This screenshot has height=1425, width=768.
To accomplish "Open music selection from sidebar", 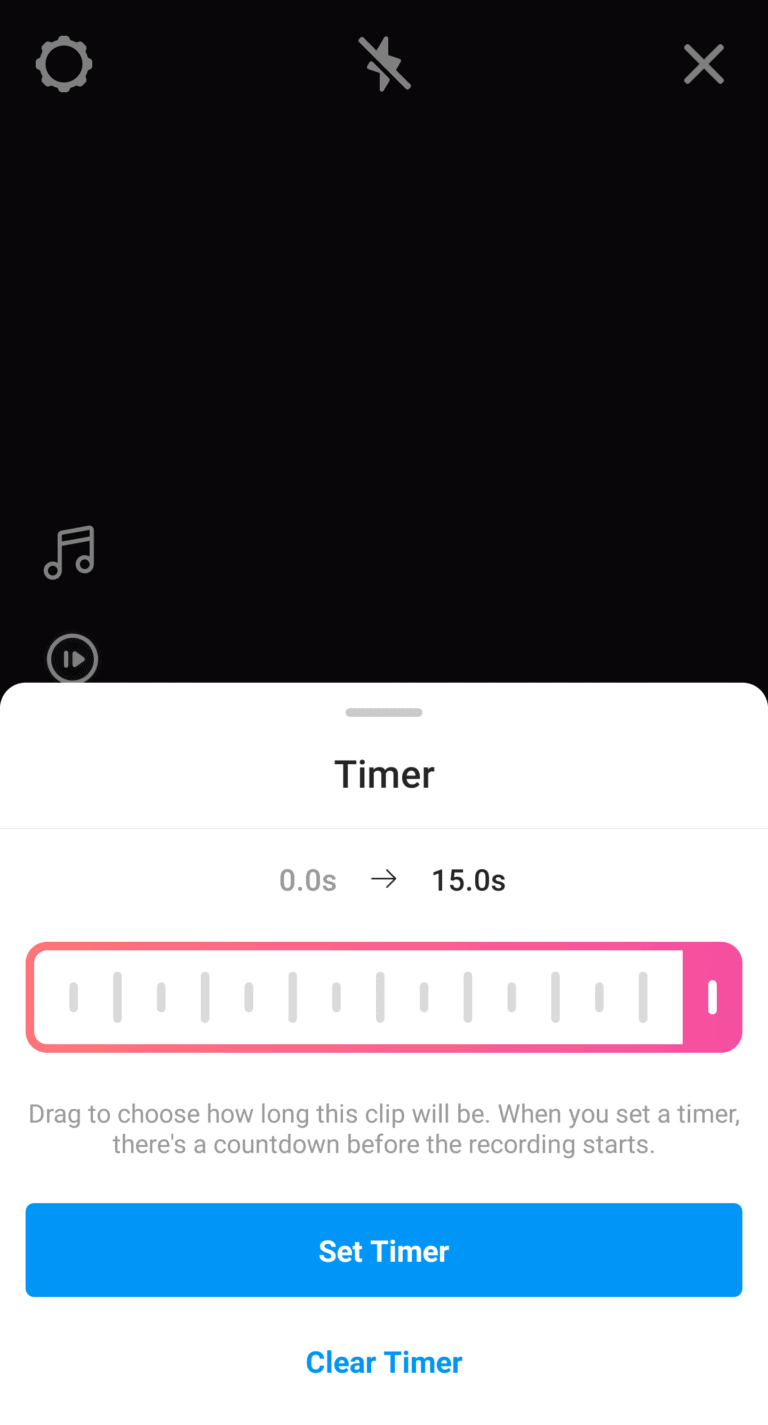I will (x=68, y=552).
